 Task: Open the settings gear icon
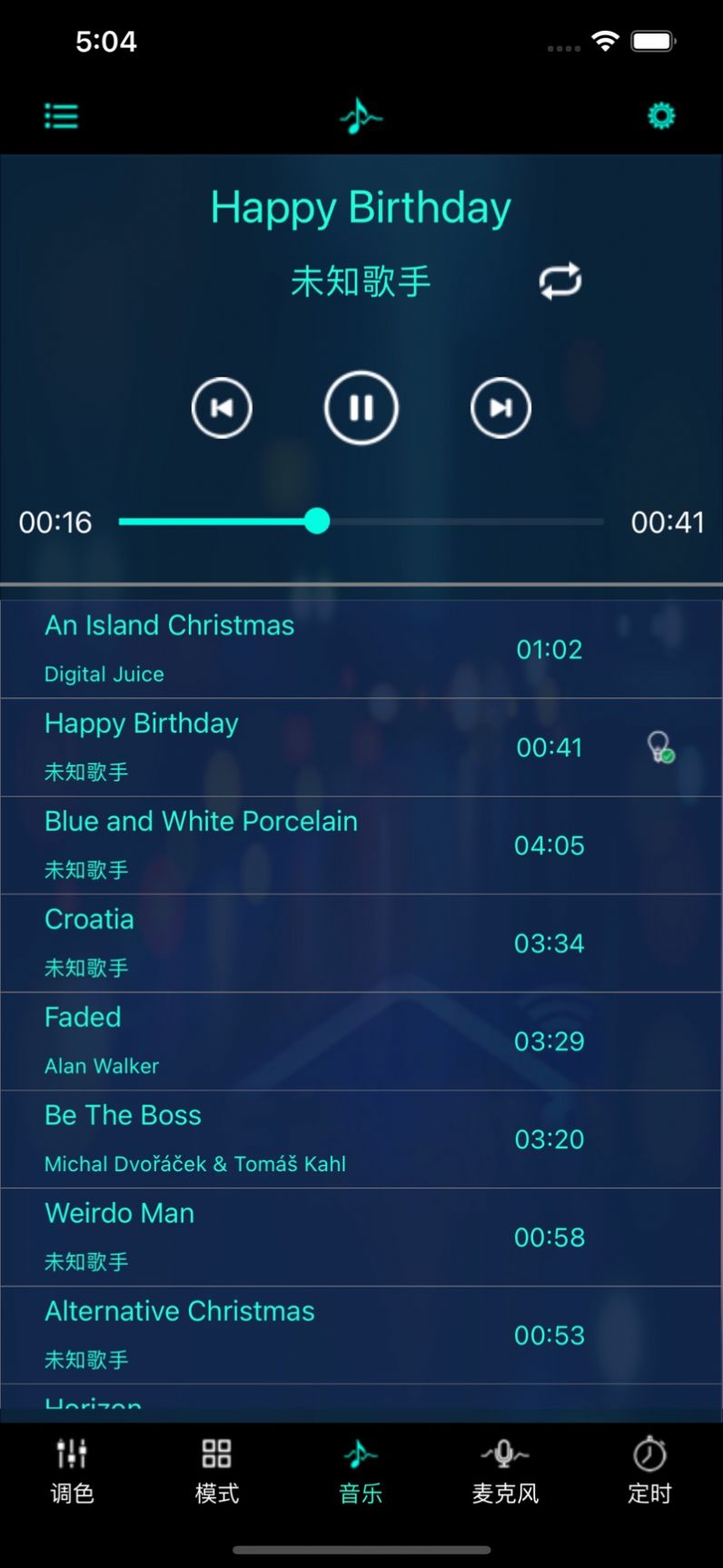tap(660, 114)
